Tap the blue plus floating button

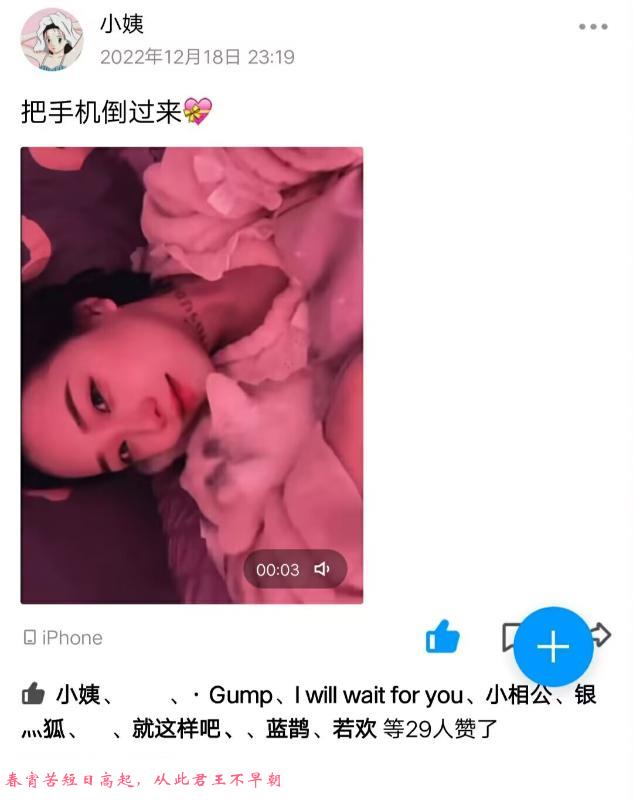click(x=553, y=646)
